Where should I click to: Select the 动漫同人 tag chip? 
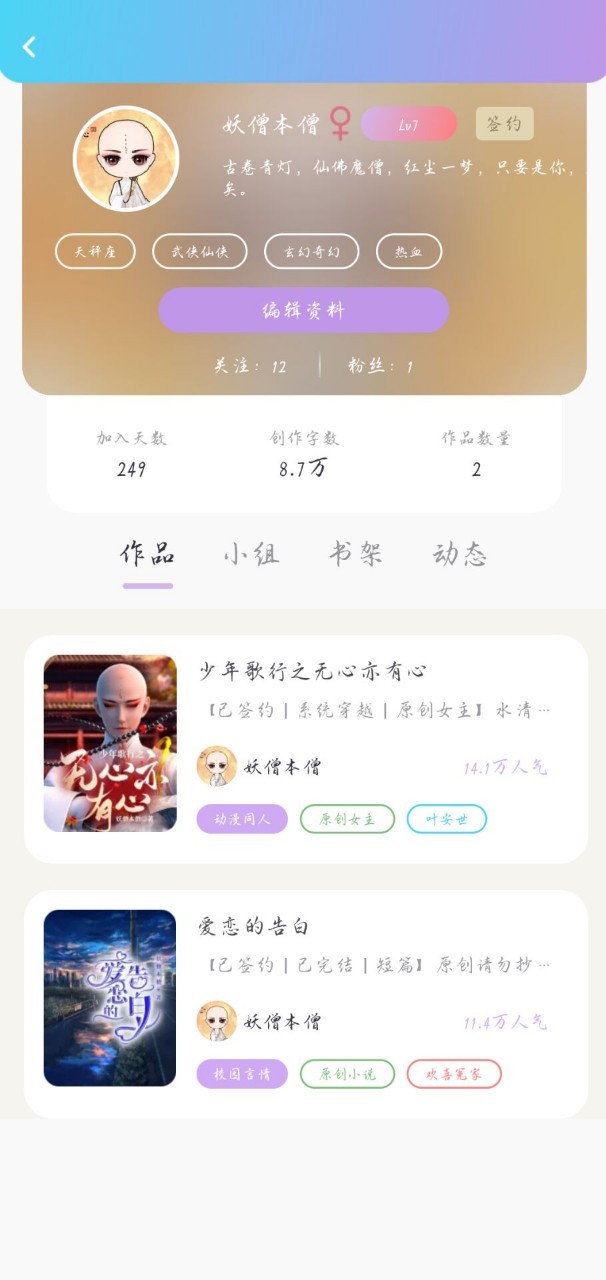click(242, 819)
